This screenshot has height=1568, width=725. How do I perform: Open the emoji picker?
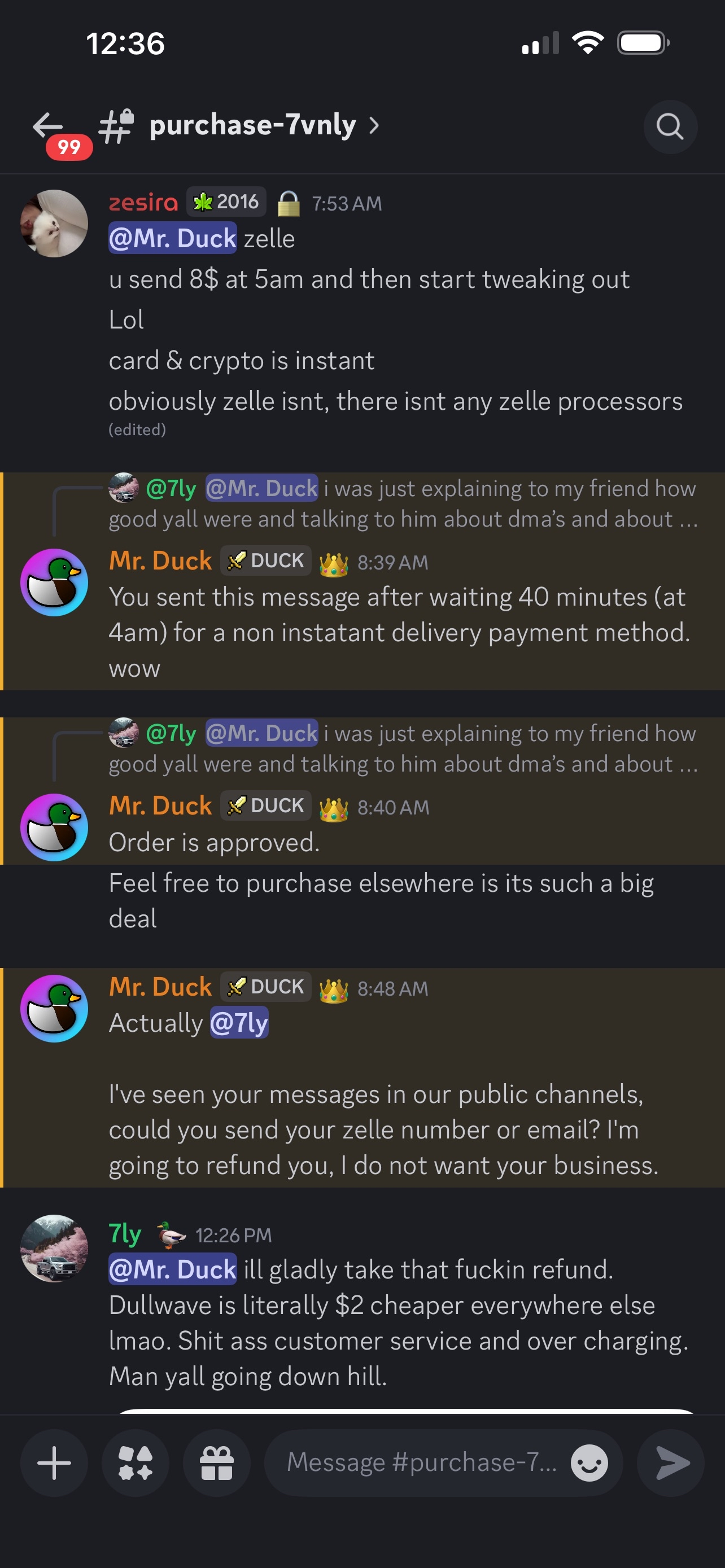coord(589,1462)
